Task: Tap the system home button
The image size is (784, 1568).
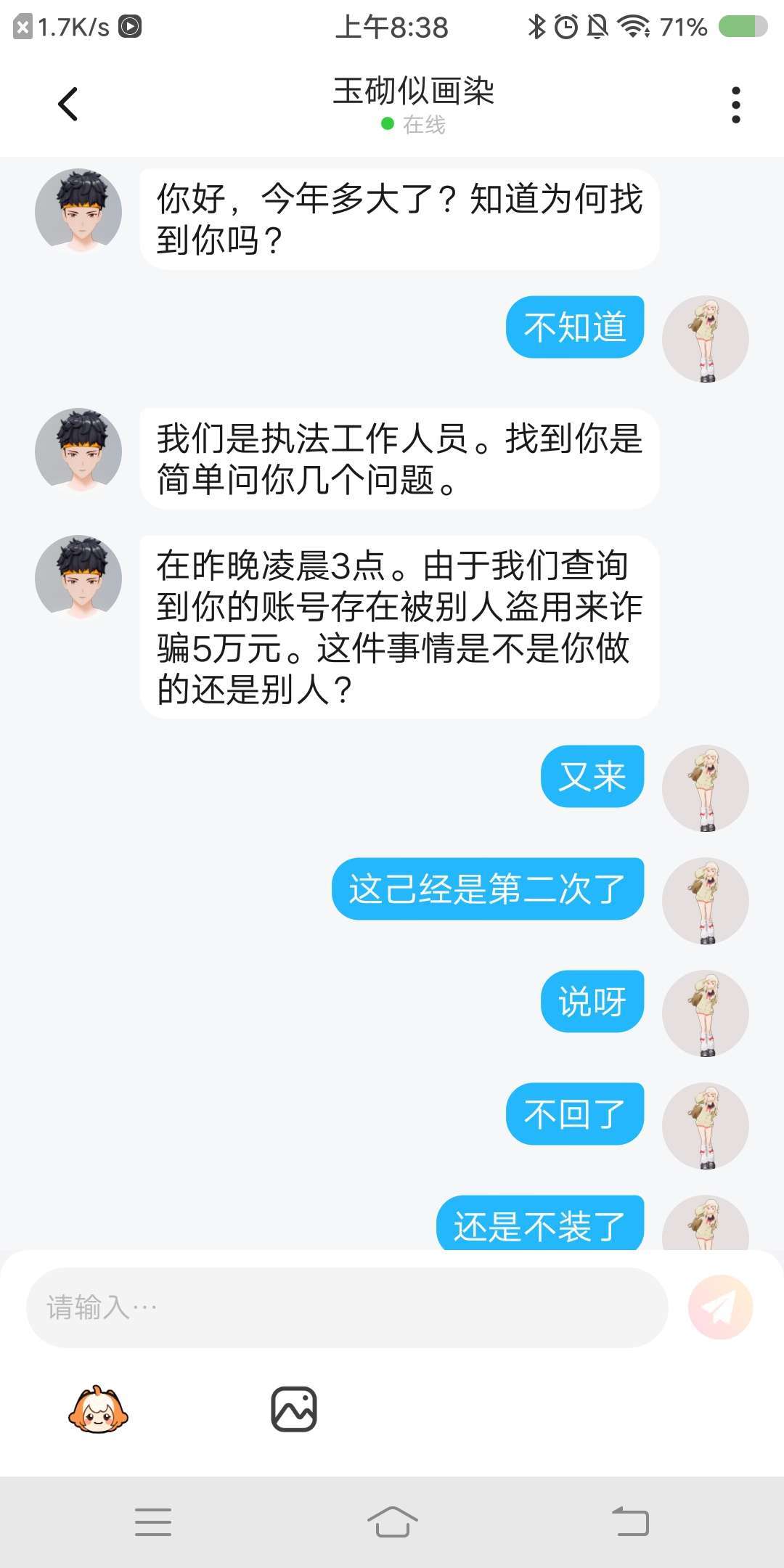Action: [x=392, y=1522]
